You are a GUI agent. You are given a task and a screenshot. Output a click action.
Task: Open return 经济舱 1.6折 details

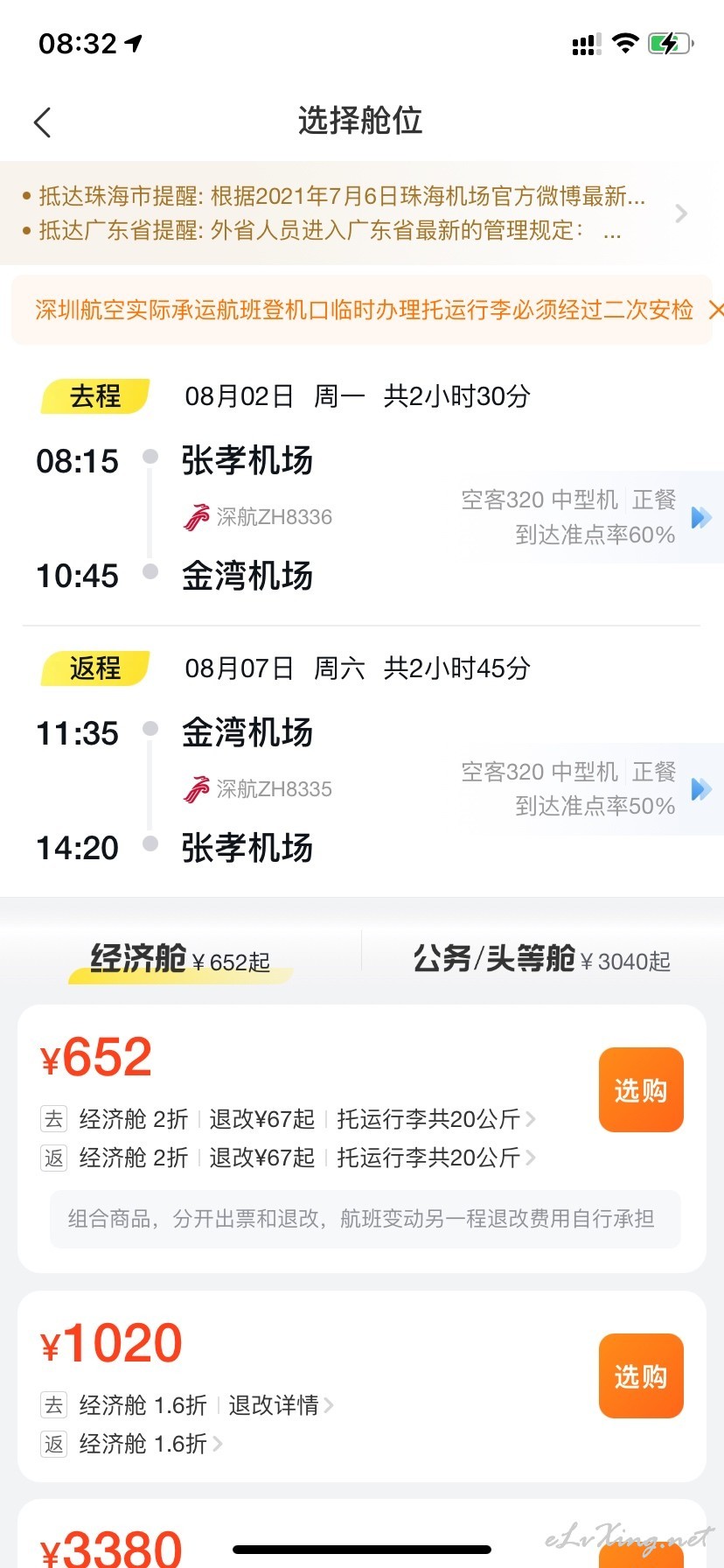(132, 1444)
